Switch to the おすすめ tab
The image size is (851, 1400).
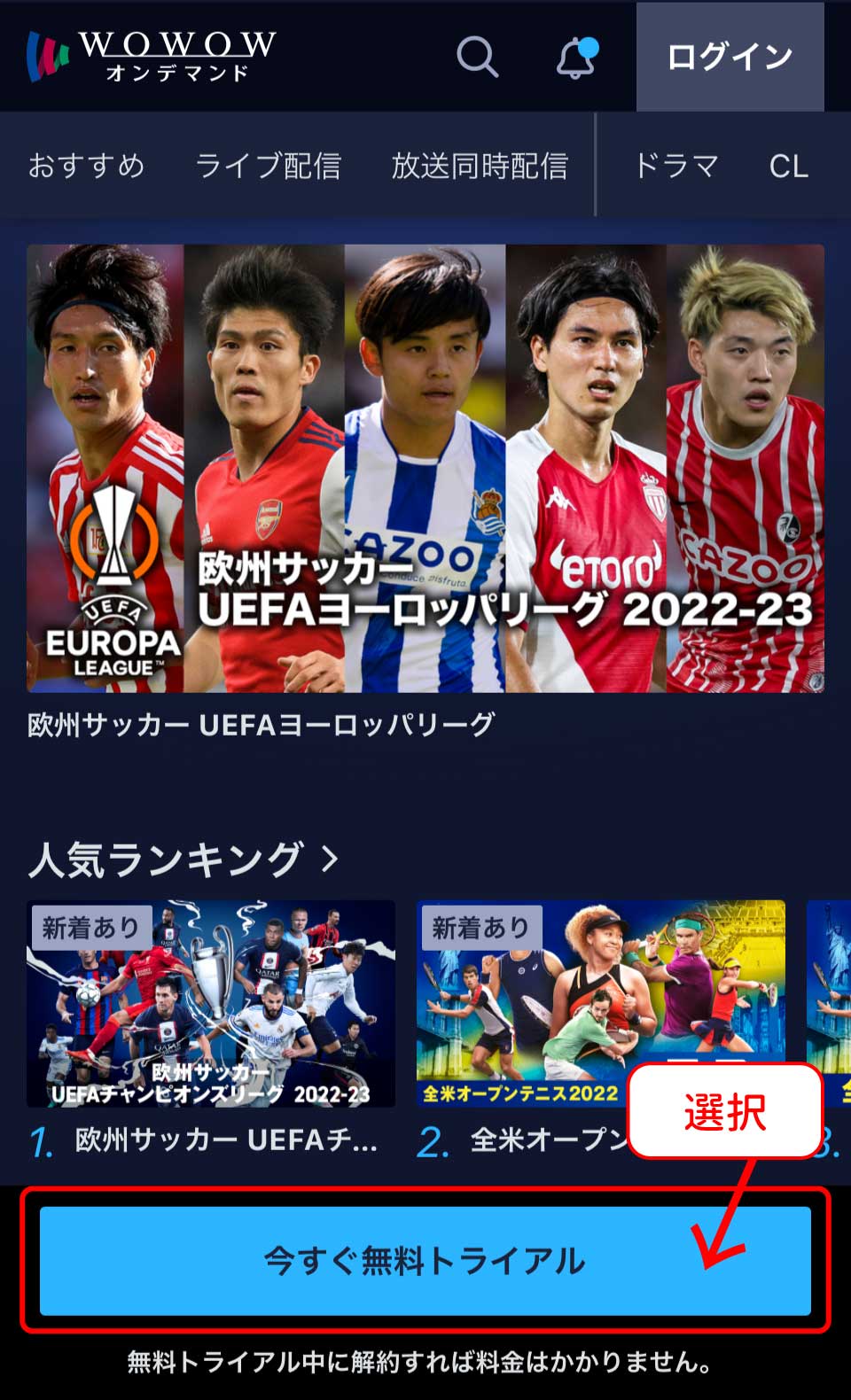(x=86, y=166)
